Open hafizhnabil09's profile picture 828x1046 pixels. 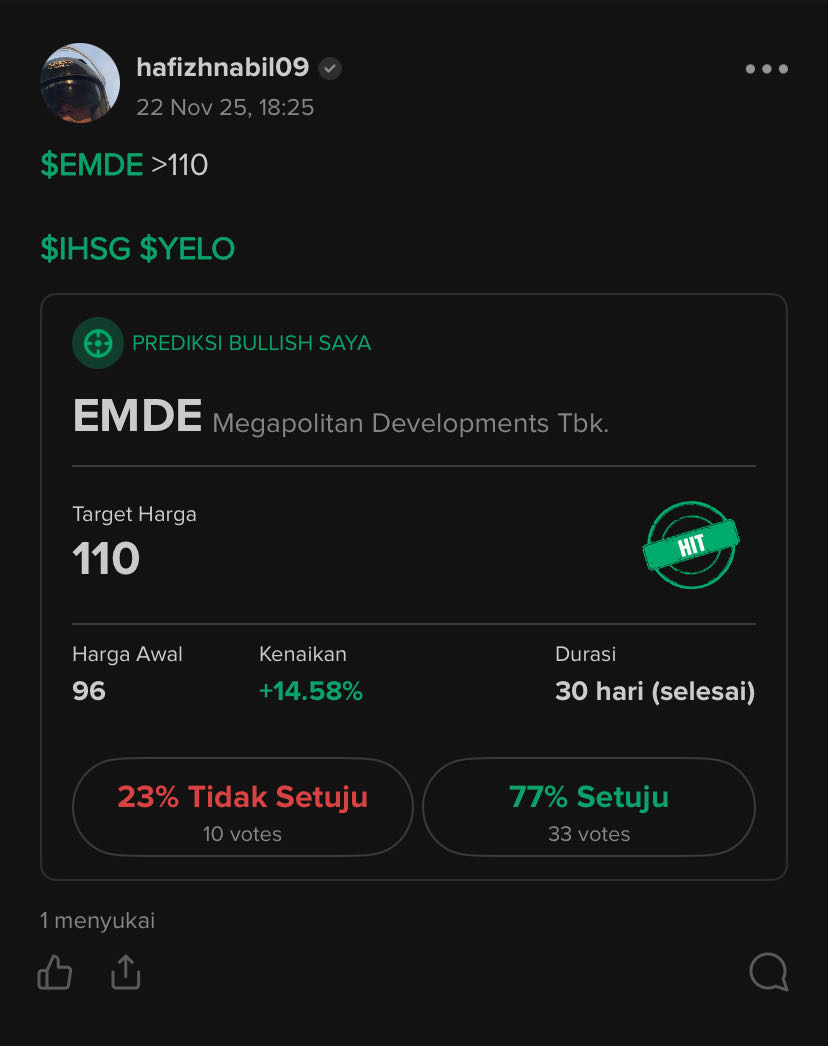(x=80, y=83)
